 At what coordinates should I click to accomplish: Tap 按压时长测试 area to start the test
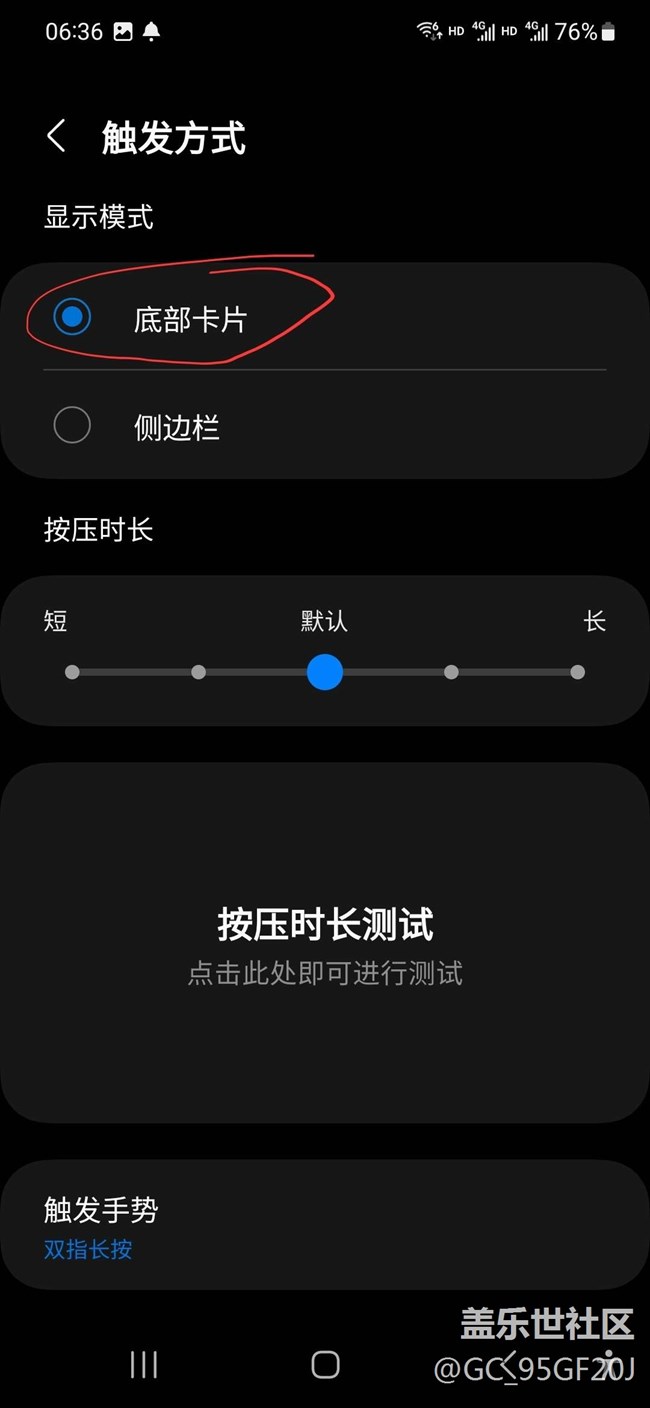[x=325, y=942]
